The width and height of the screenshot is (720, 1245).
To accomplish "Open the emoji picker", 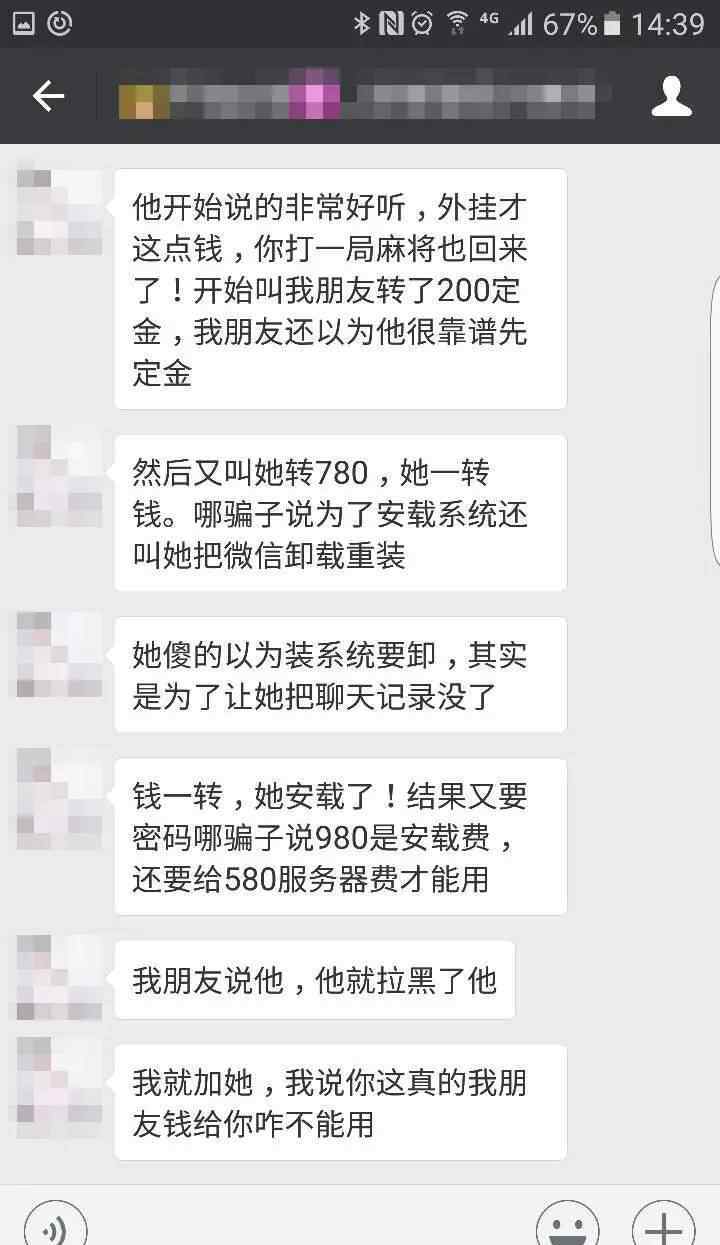I will 567,1228.
